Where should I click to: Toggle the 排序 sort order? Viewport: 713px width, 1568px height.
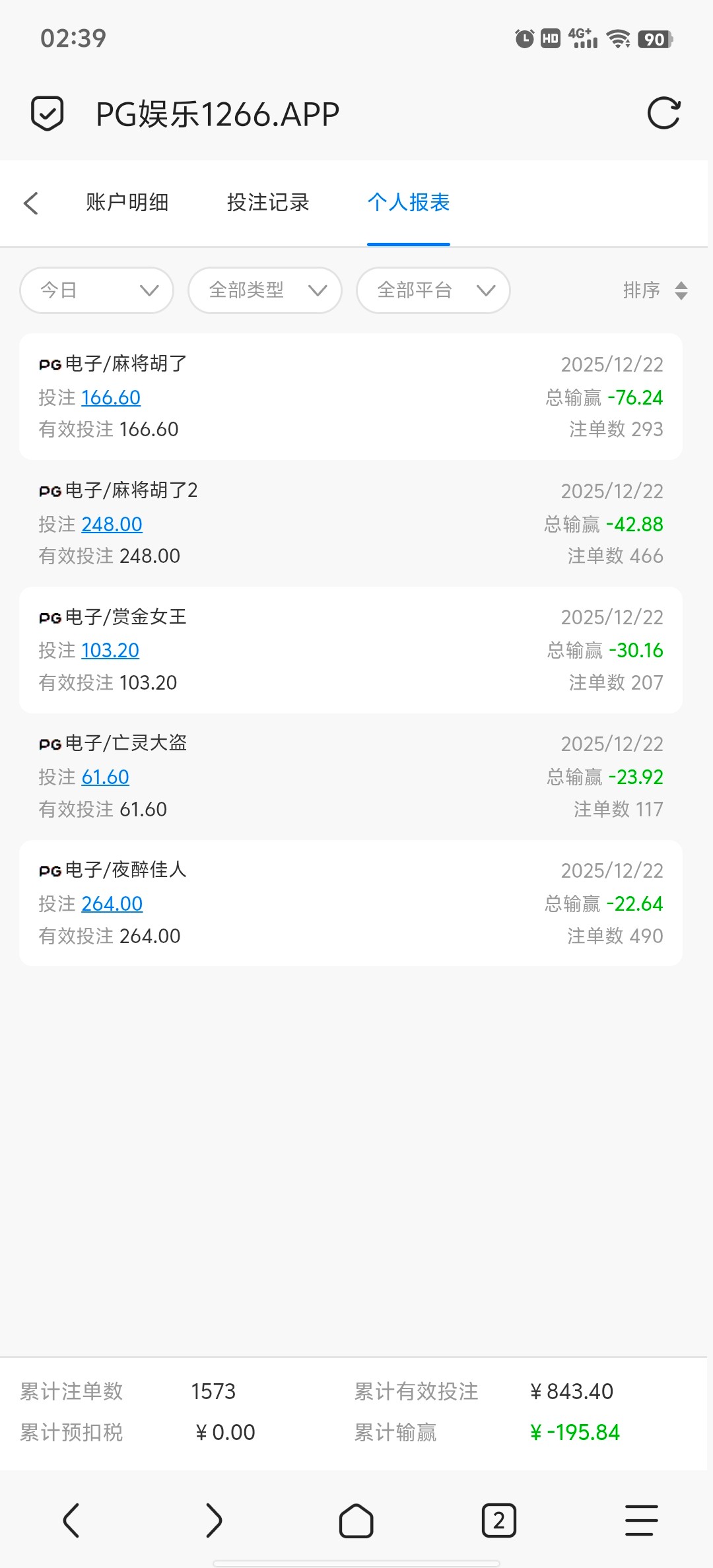655,290
